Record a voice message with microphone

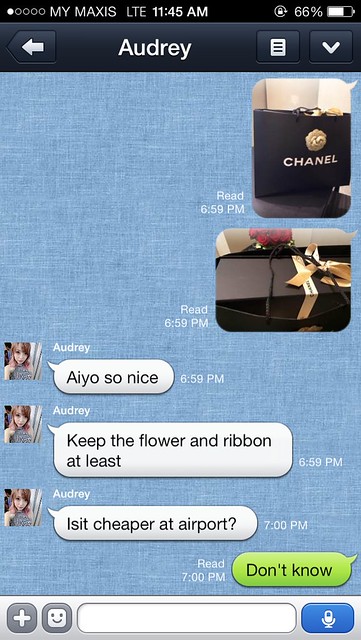[328, 618]
